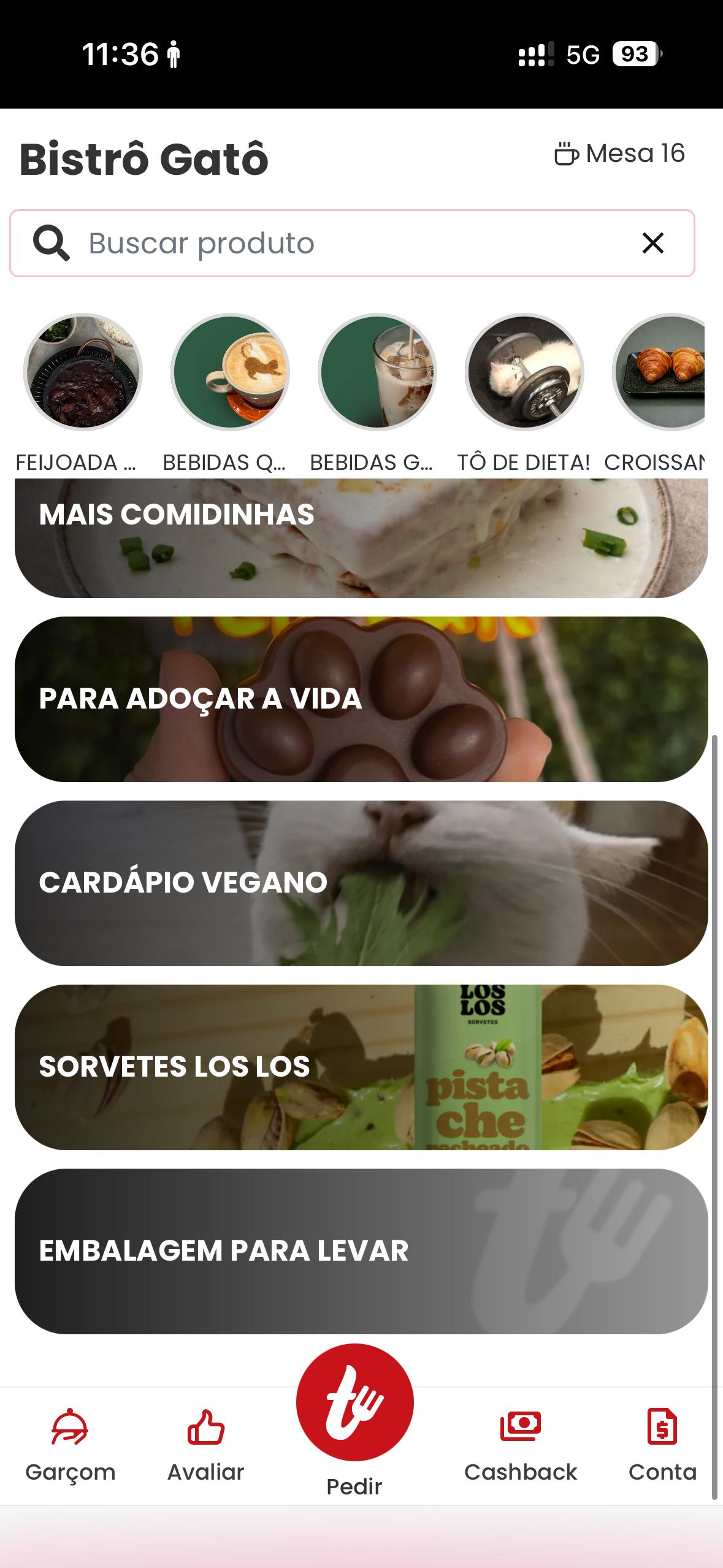Clear the search with the X icon

click(653, 242)
